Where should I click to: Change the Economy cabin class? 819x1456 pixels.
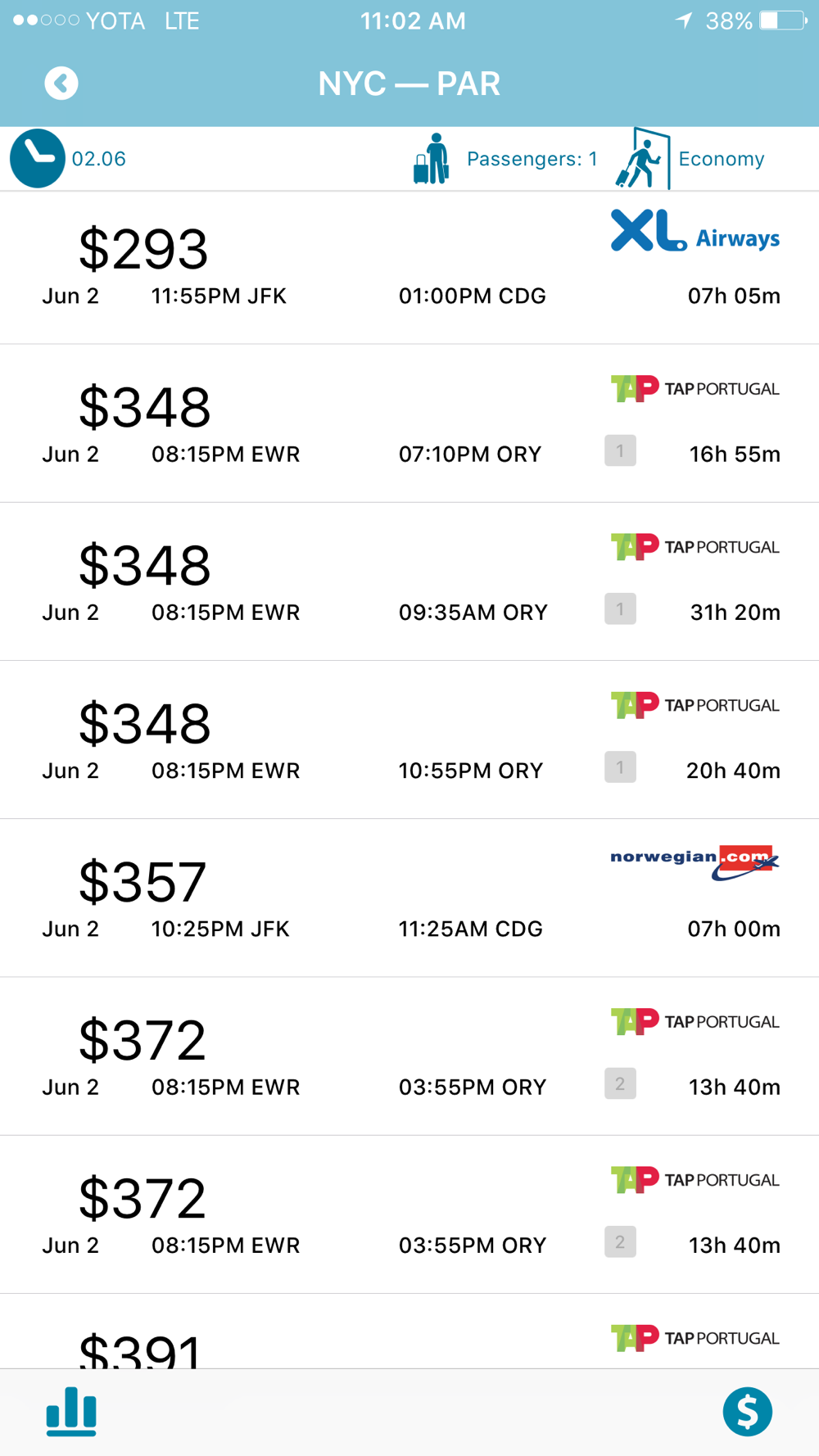pos(690,158)
